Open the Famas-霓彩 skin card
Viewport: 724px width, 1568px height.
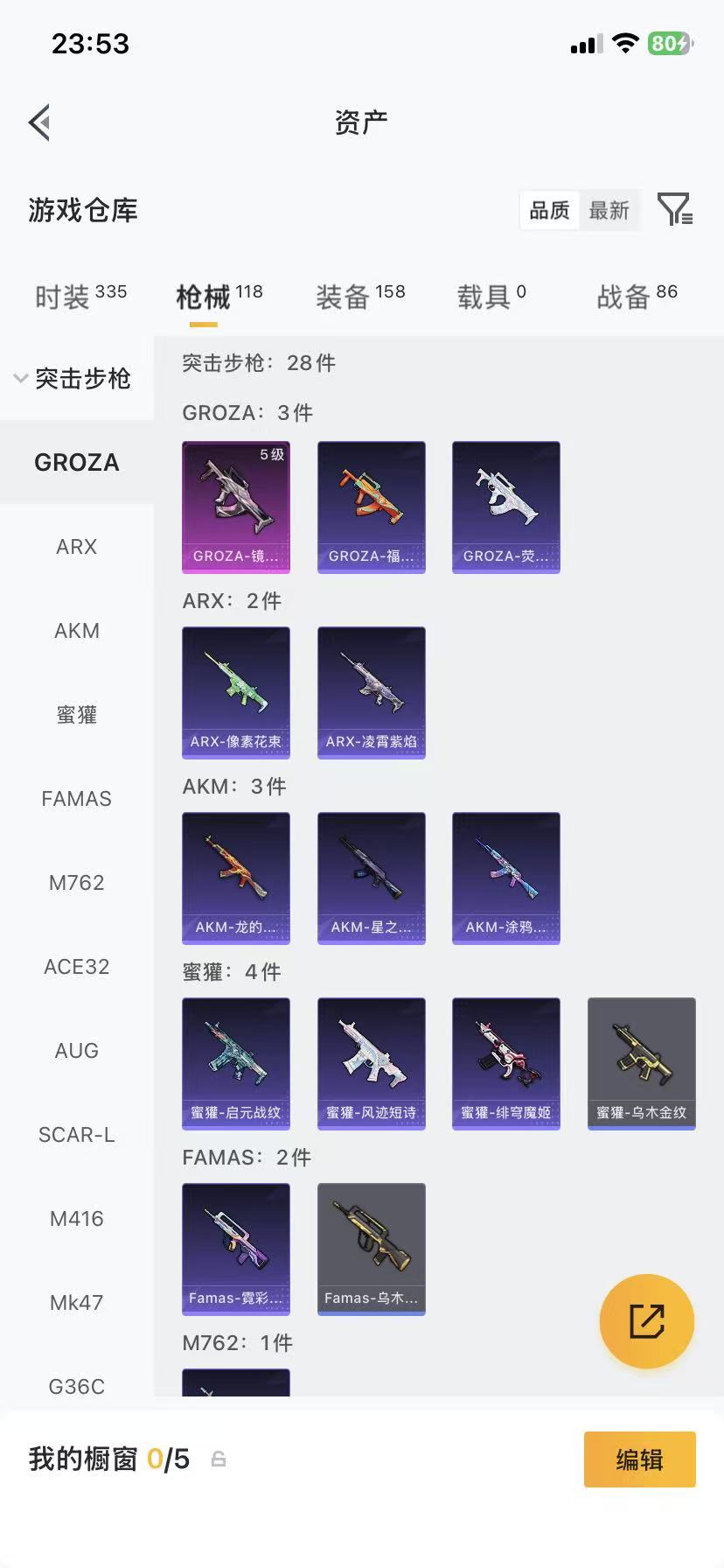click(236, 1249)
